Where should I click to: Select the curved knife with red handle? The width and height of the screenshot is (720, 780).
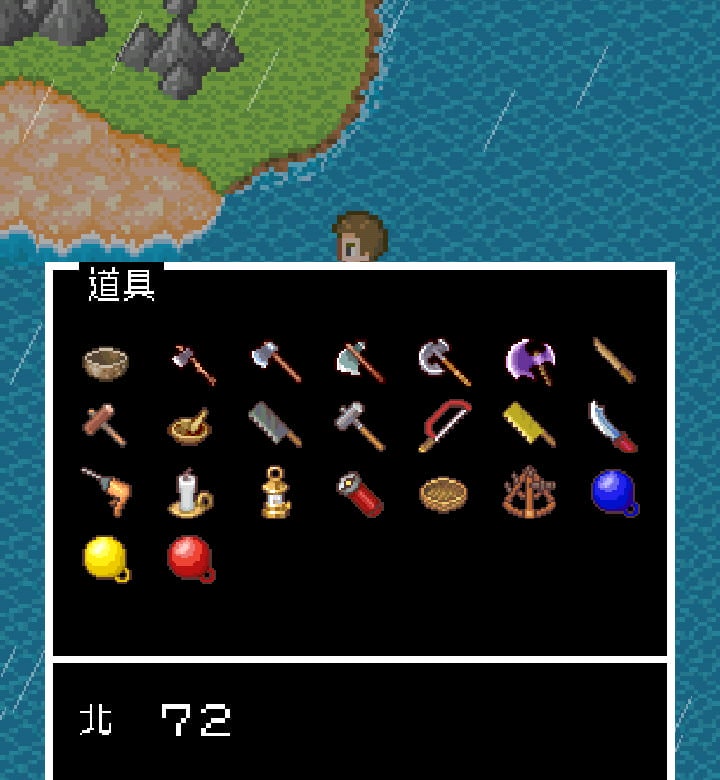point(613,427)
